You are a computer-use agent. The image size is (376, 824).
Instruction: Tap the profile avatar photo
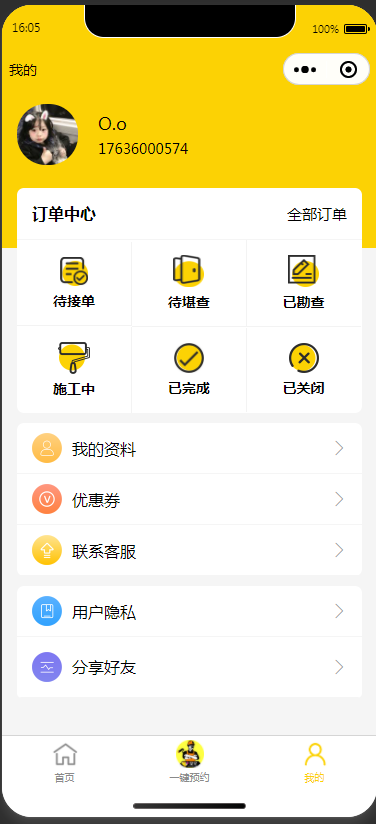(x=47, y=134)
